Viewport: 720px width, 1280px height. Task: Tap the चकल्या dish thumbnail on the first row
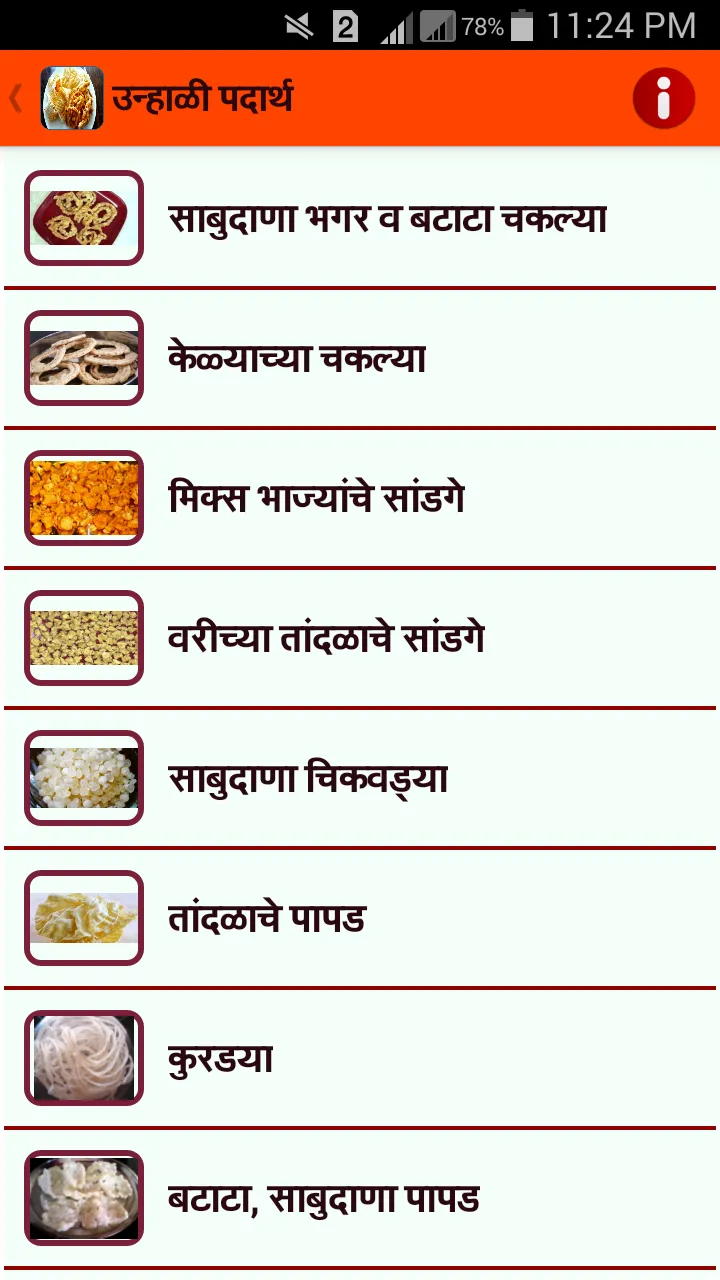click(83, 218)
